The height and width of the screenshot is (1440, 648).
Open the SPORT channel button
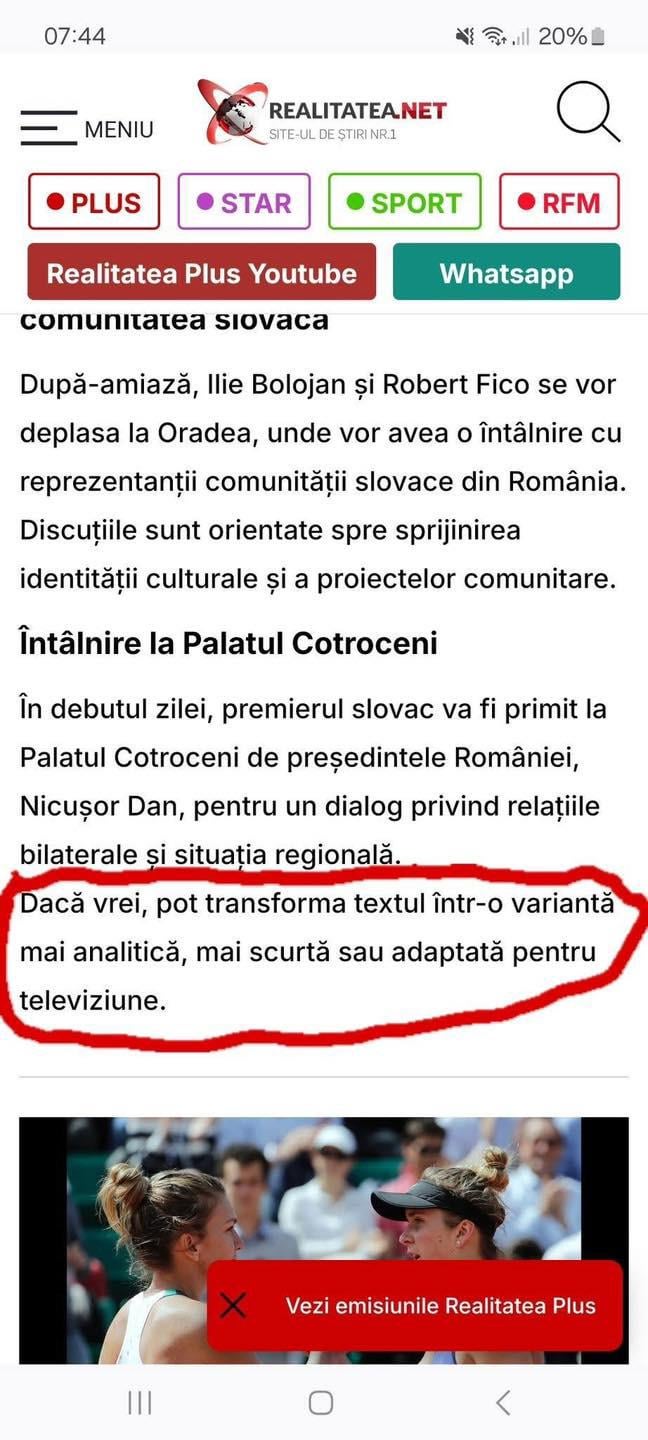pos(404,202)
